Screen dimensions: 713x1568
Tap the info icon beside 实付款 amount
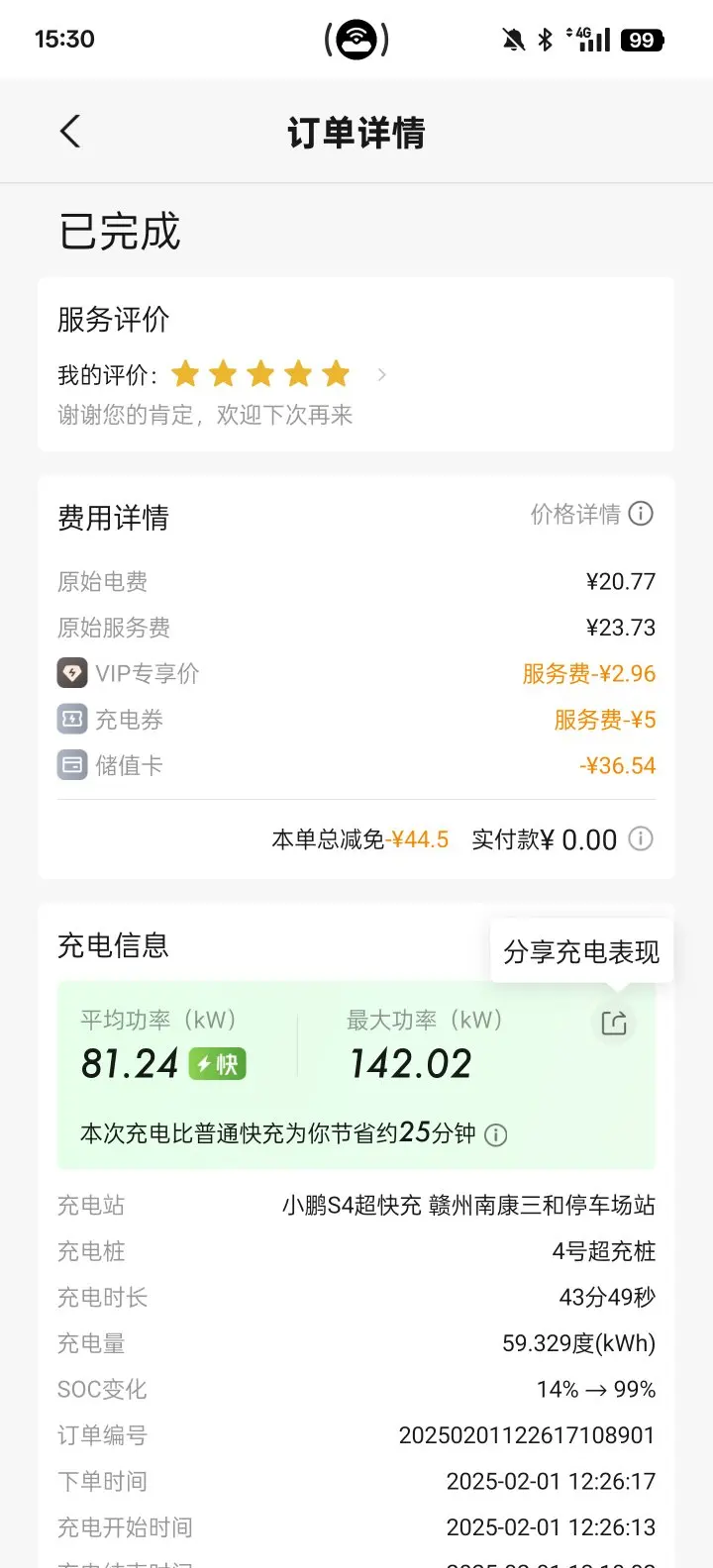coord(641,838)
